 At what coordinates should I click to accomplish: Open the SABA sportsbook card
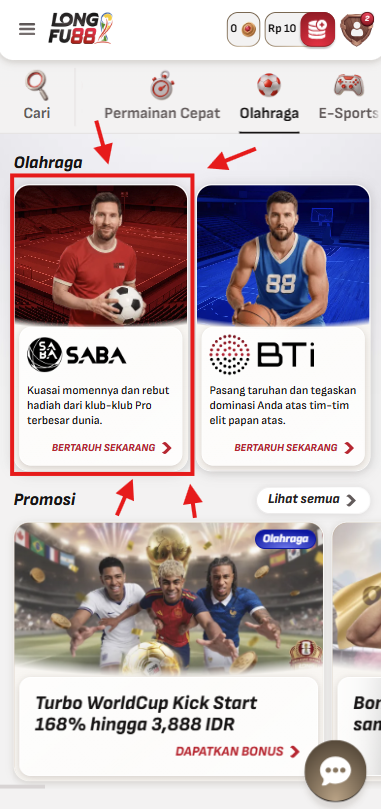(x=101, y=327)
